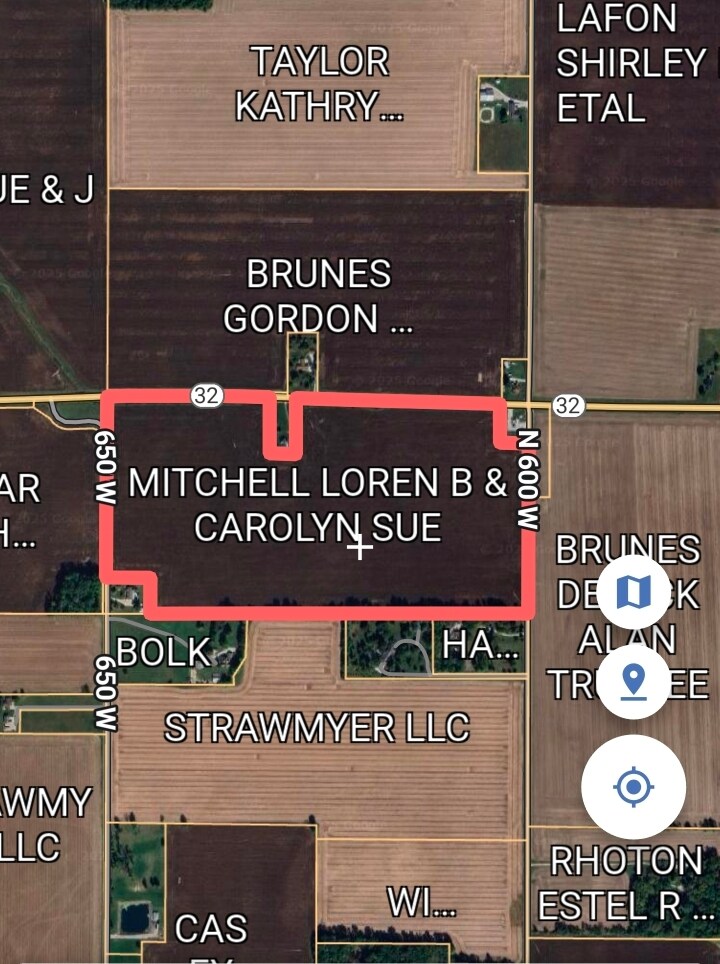Select the Route 32 shield on the right
The width and height of the screenshot is (720, 964).
(x=567, y=407)
